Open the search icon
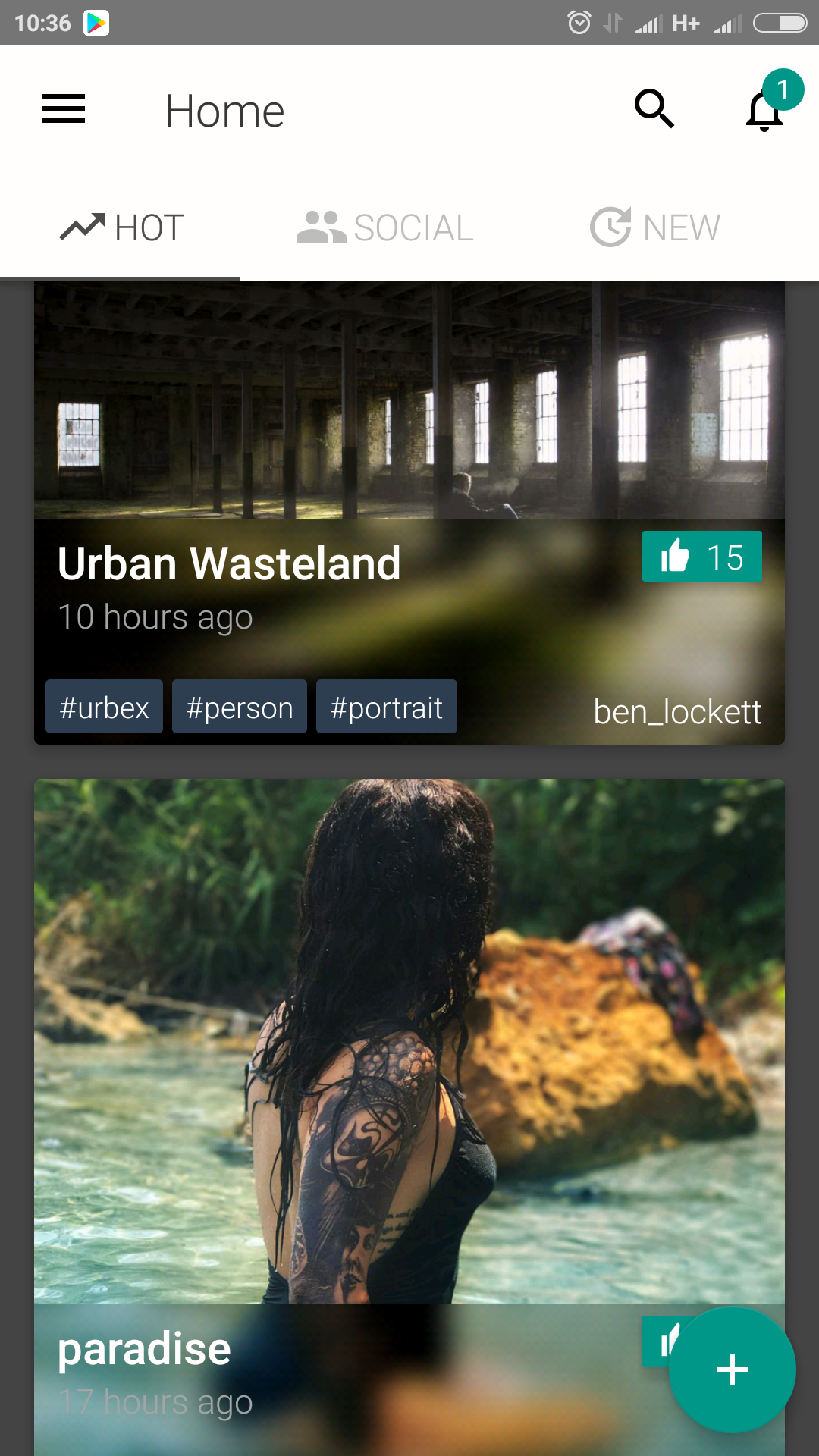This screenshot has width=819, height=1456. tap(654, 109)
